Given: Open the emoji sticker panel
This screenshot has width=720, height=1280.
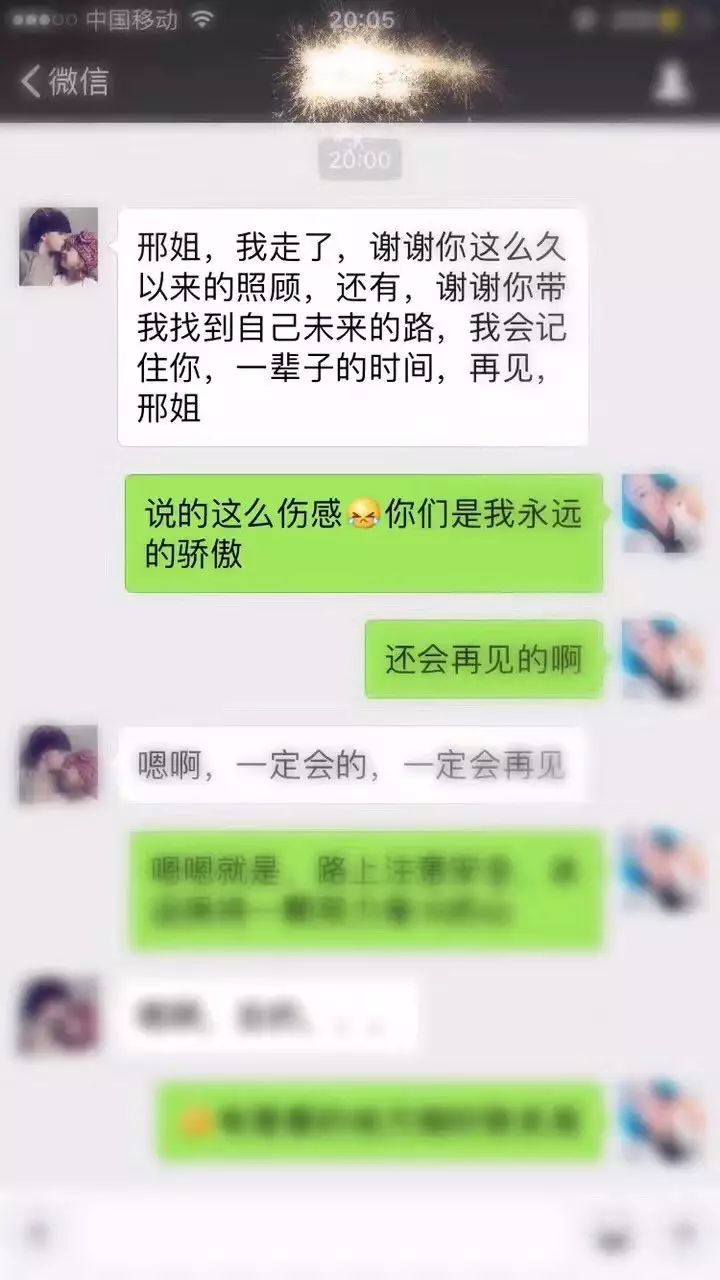Looking at the screenshot, I should [612, 1236].
